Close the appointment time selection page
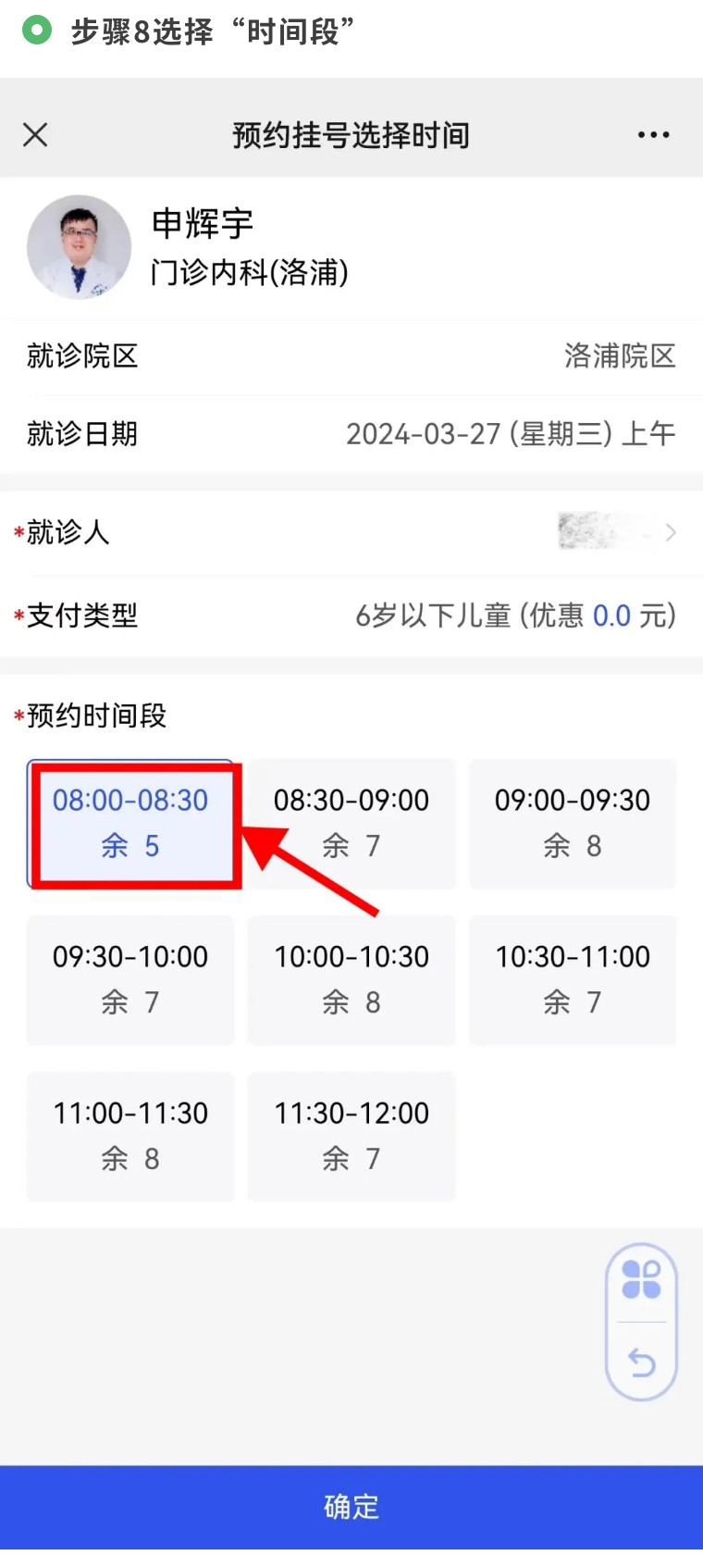703x1568 pixels. (x=35, y=135)
